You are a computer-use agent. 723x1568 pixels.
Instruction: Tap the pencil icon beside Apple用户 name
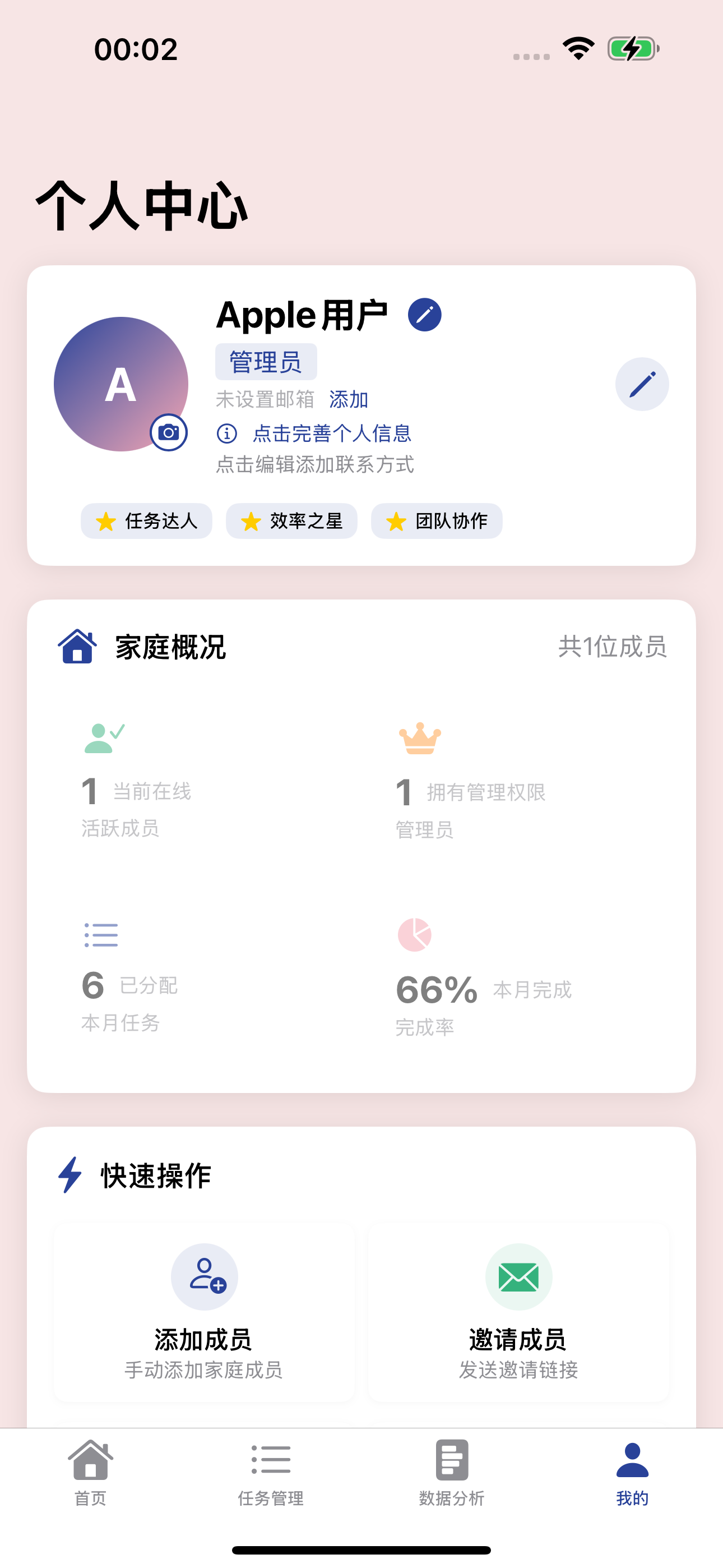point(424,315)
